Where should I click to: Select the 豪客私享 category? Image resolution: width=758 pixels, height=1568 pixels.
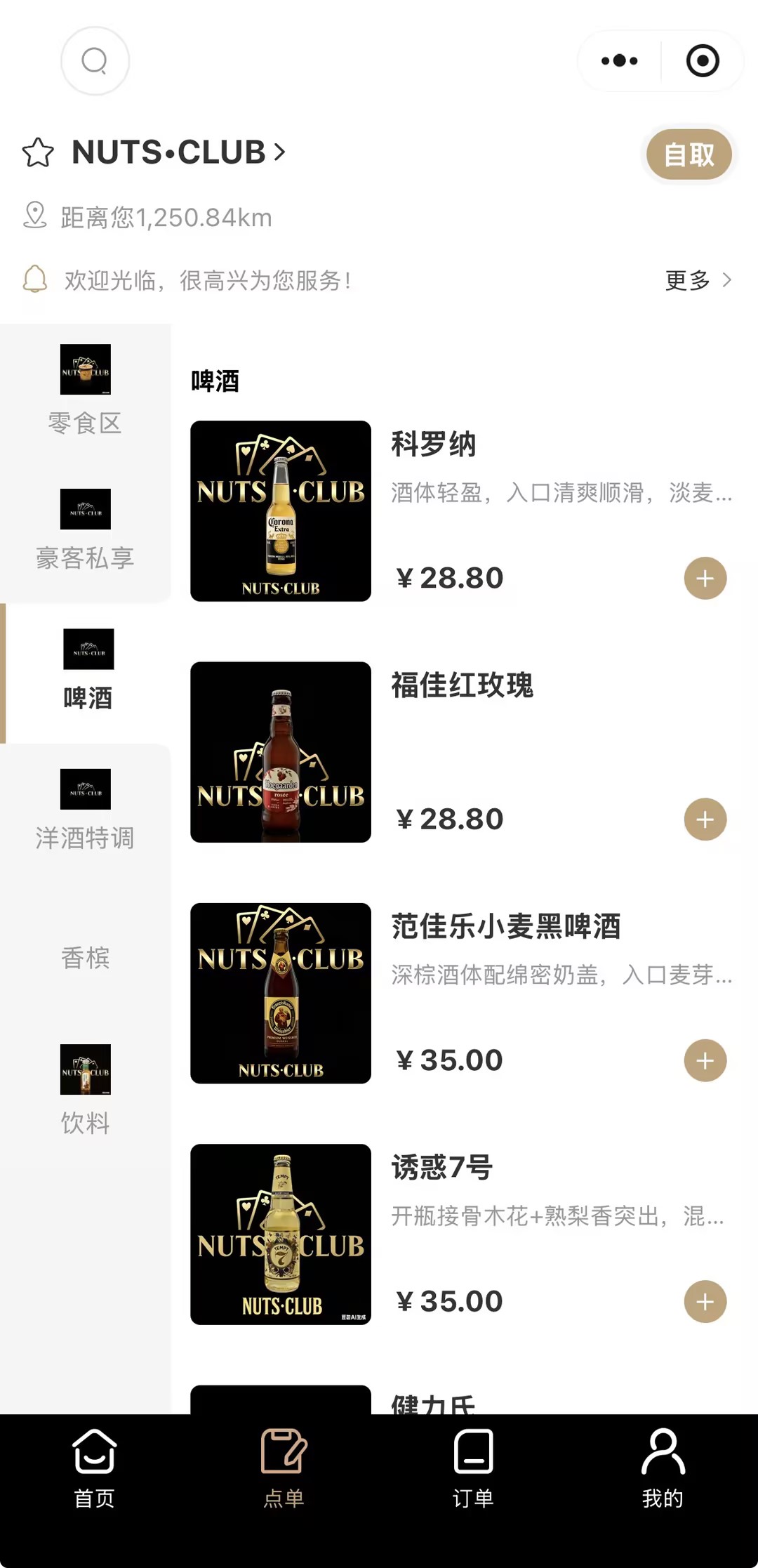[85, 530]
